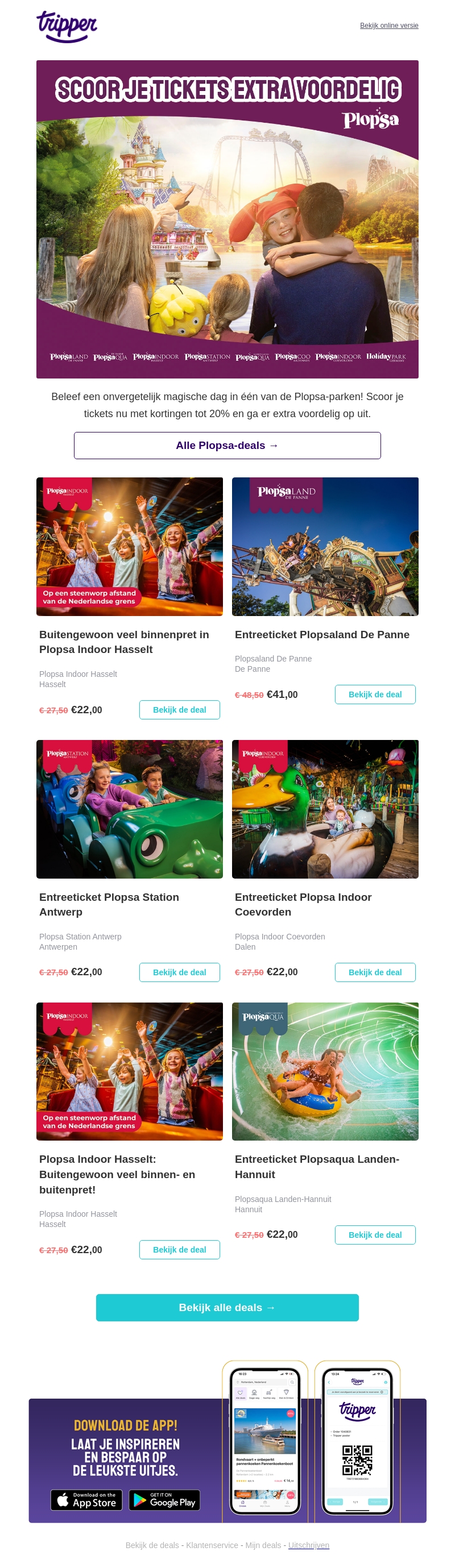This screenshot has height=1568, width=455.
Task: View the Buitengewoon veel binnenpret Hasselt deal
Action: click(179, 710)
